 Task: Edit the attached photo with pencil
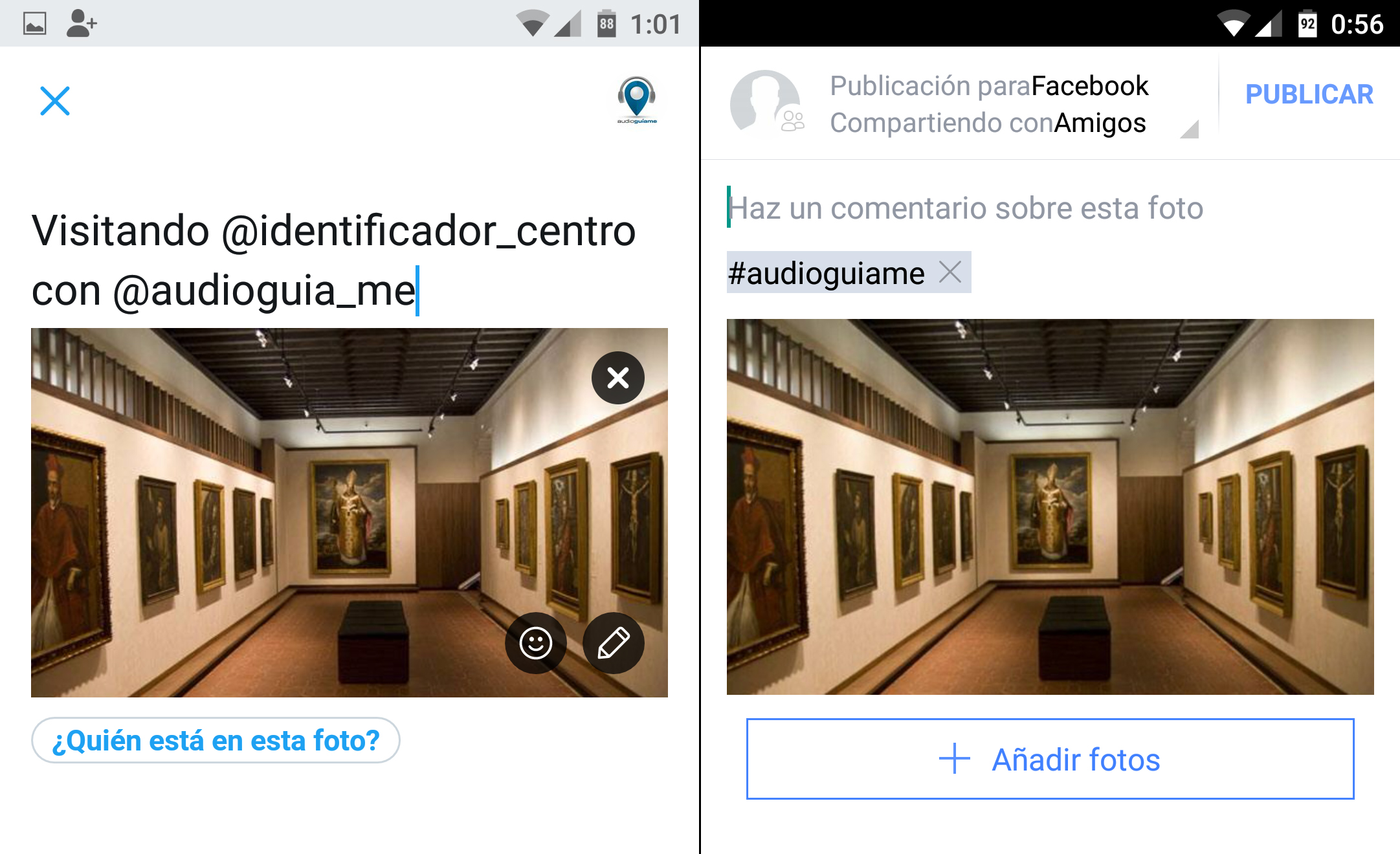(x=613, y=643)
